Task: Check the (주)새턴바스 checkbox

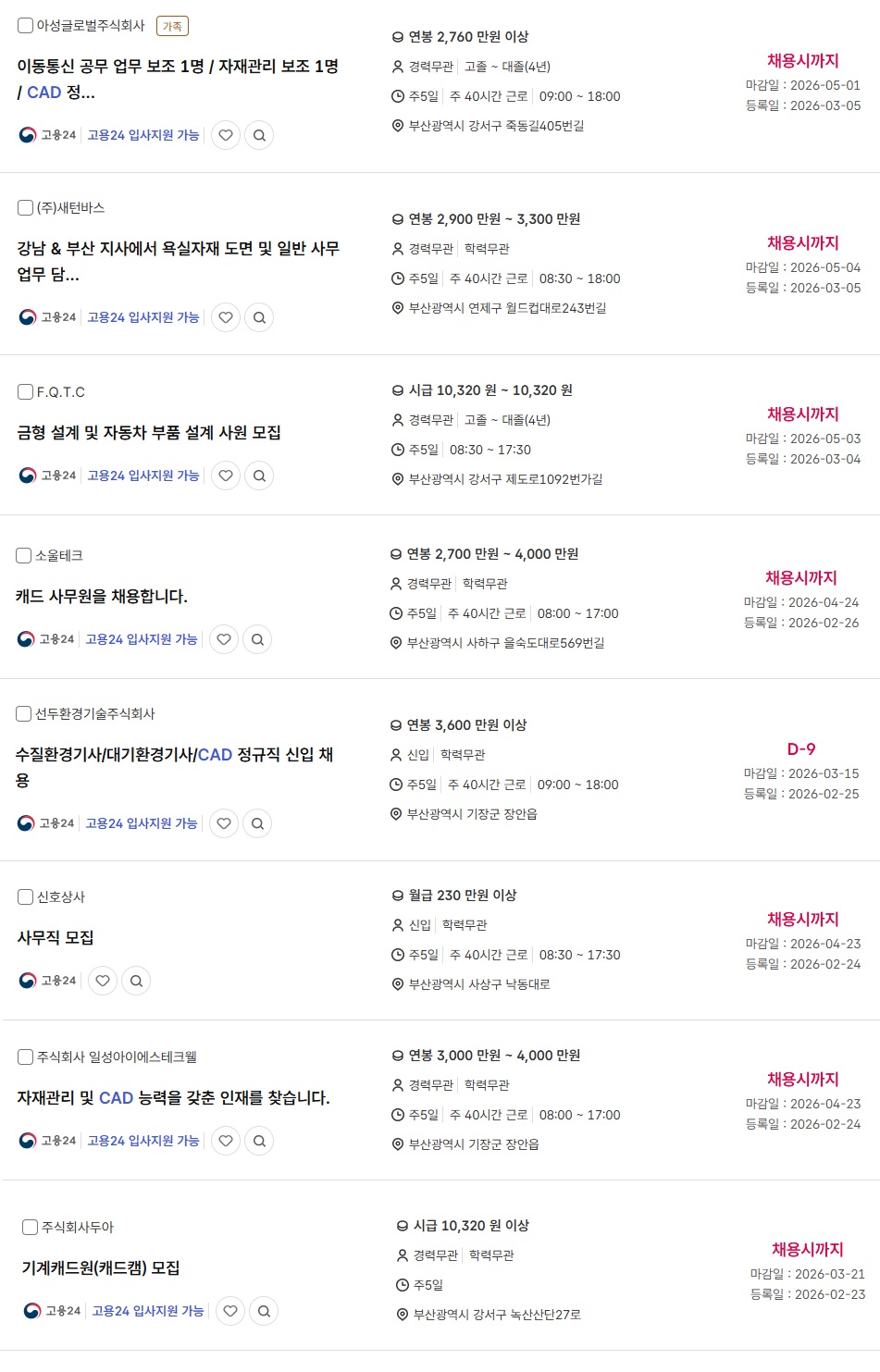Action: [26, 208]
